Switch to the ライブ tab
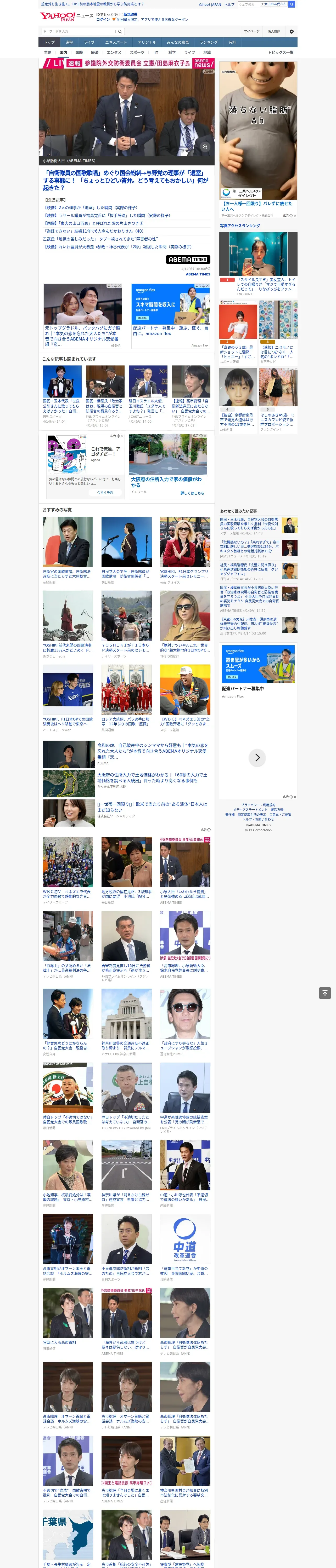336x1568 pixels. pyautogui.click(x=89, y=43)
